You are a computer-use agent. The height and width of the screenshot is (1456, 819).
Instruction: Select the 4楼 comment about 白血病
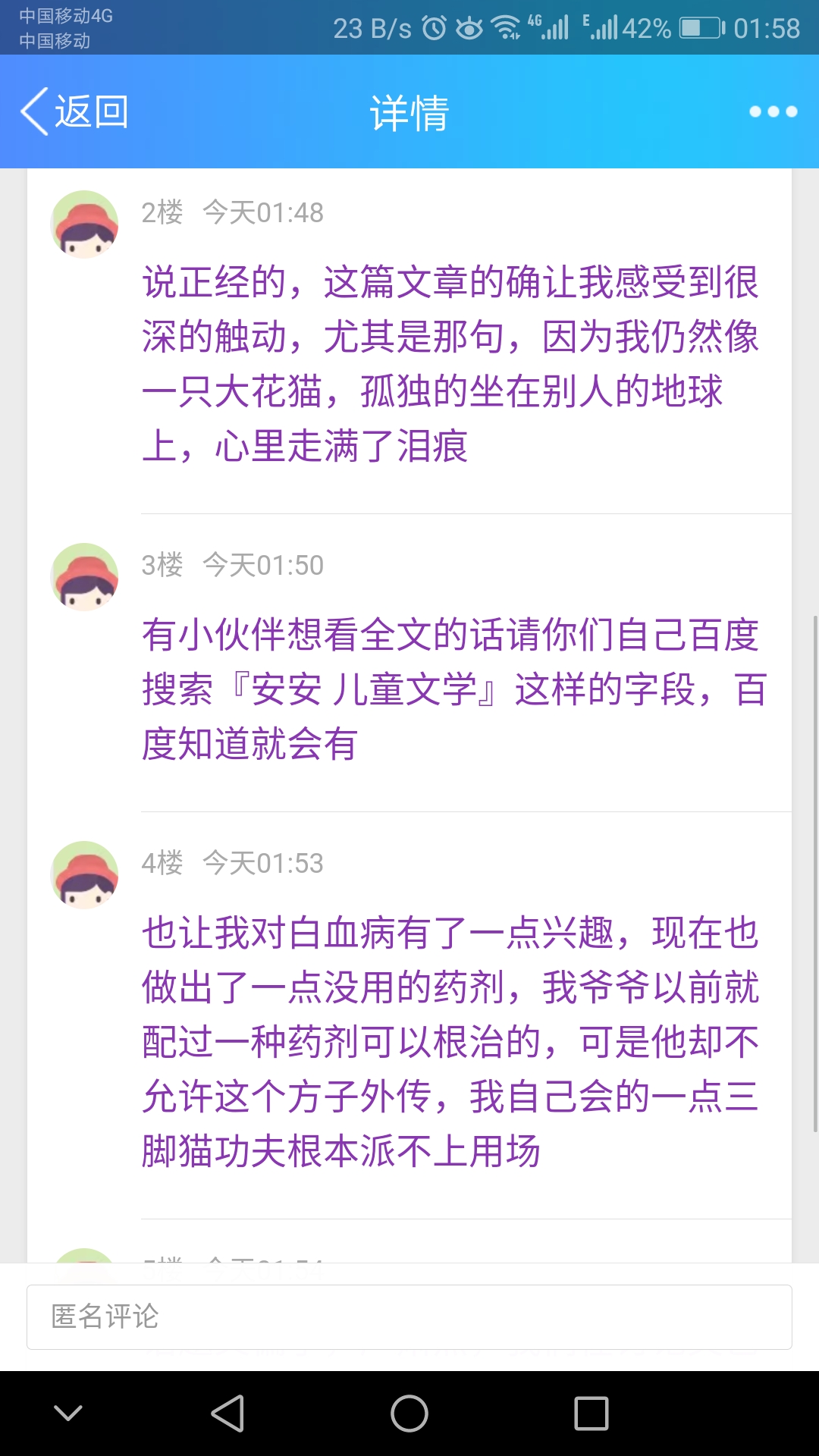[450, 1041]
